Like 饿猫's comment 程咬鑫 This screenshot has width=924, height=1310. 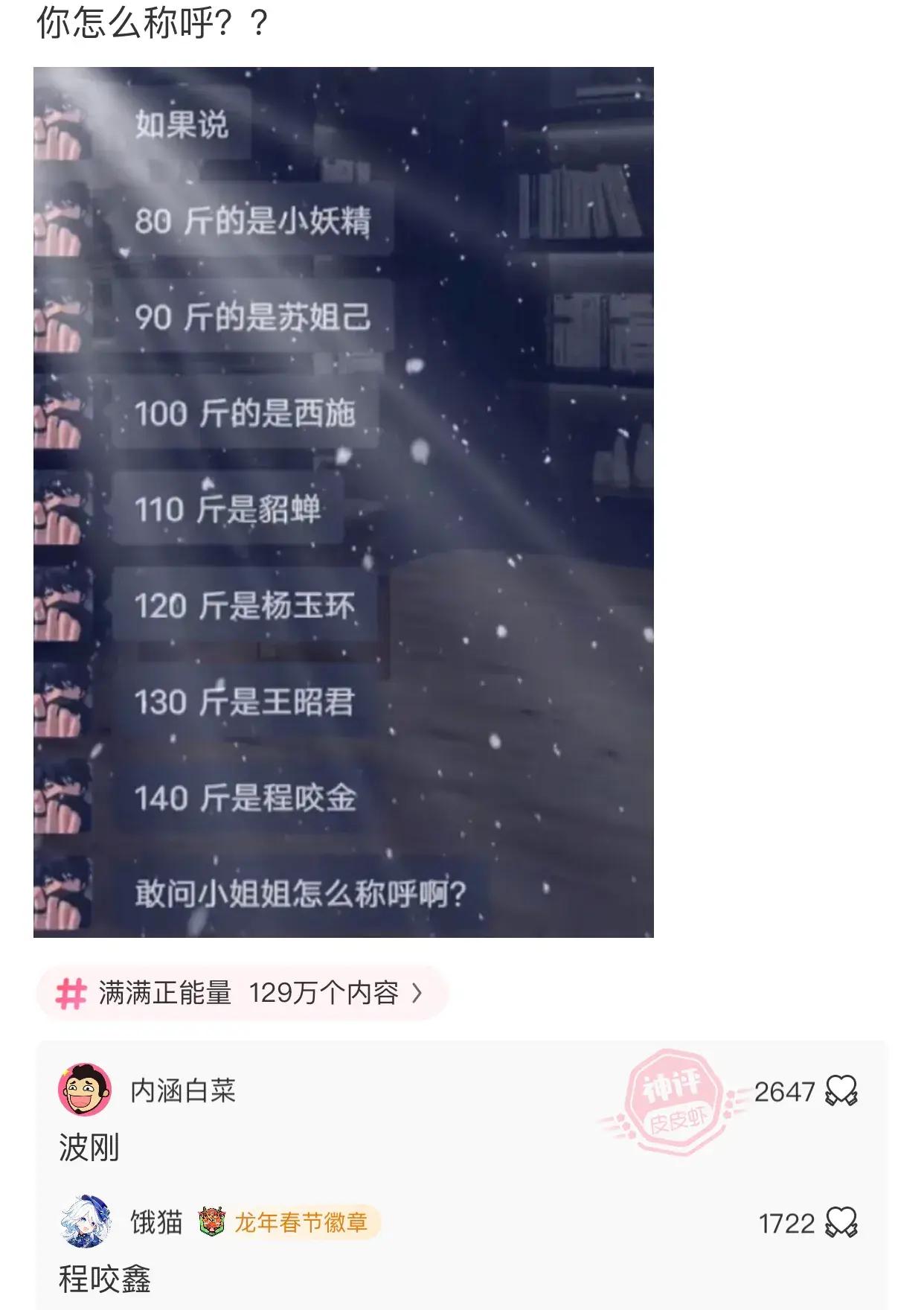tap(841, 1223)
